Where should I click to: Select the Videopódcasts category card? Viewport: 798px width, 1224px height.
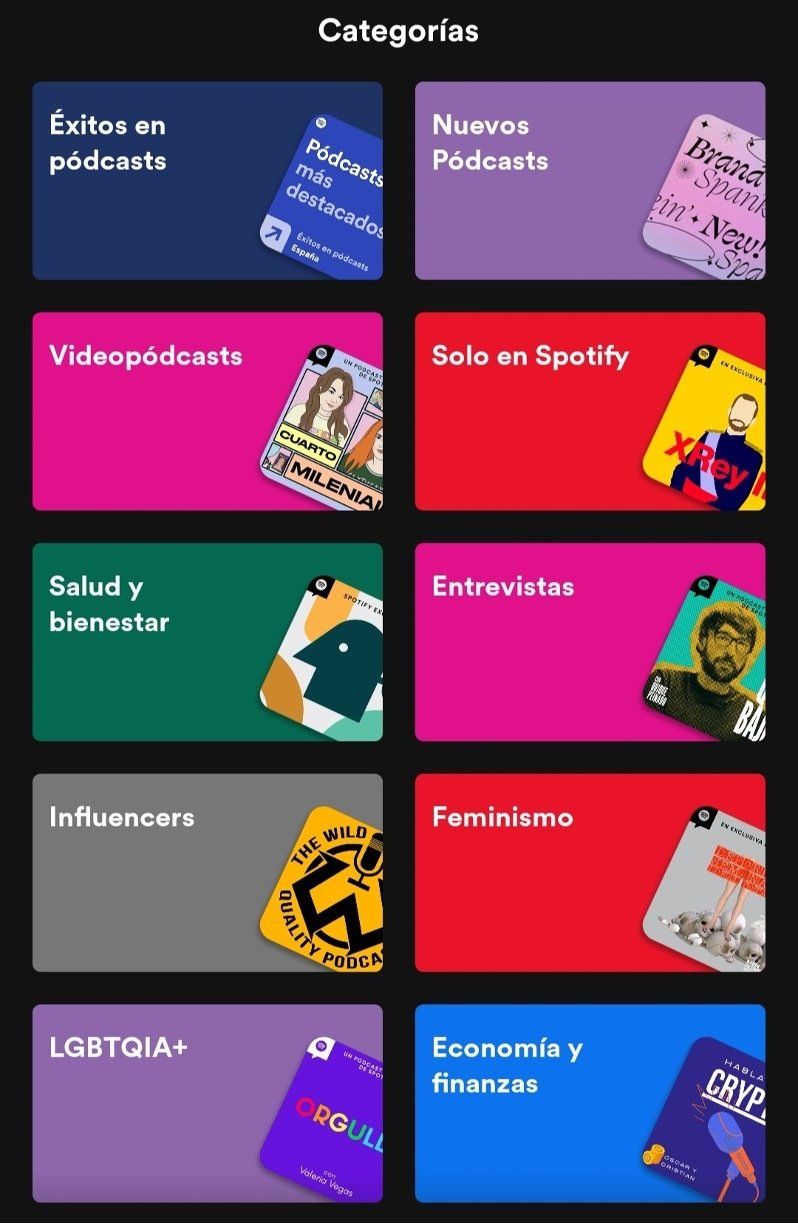pyautogui.click(x=207, y=411)
